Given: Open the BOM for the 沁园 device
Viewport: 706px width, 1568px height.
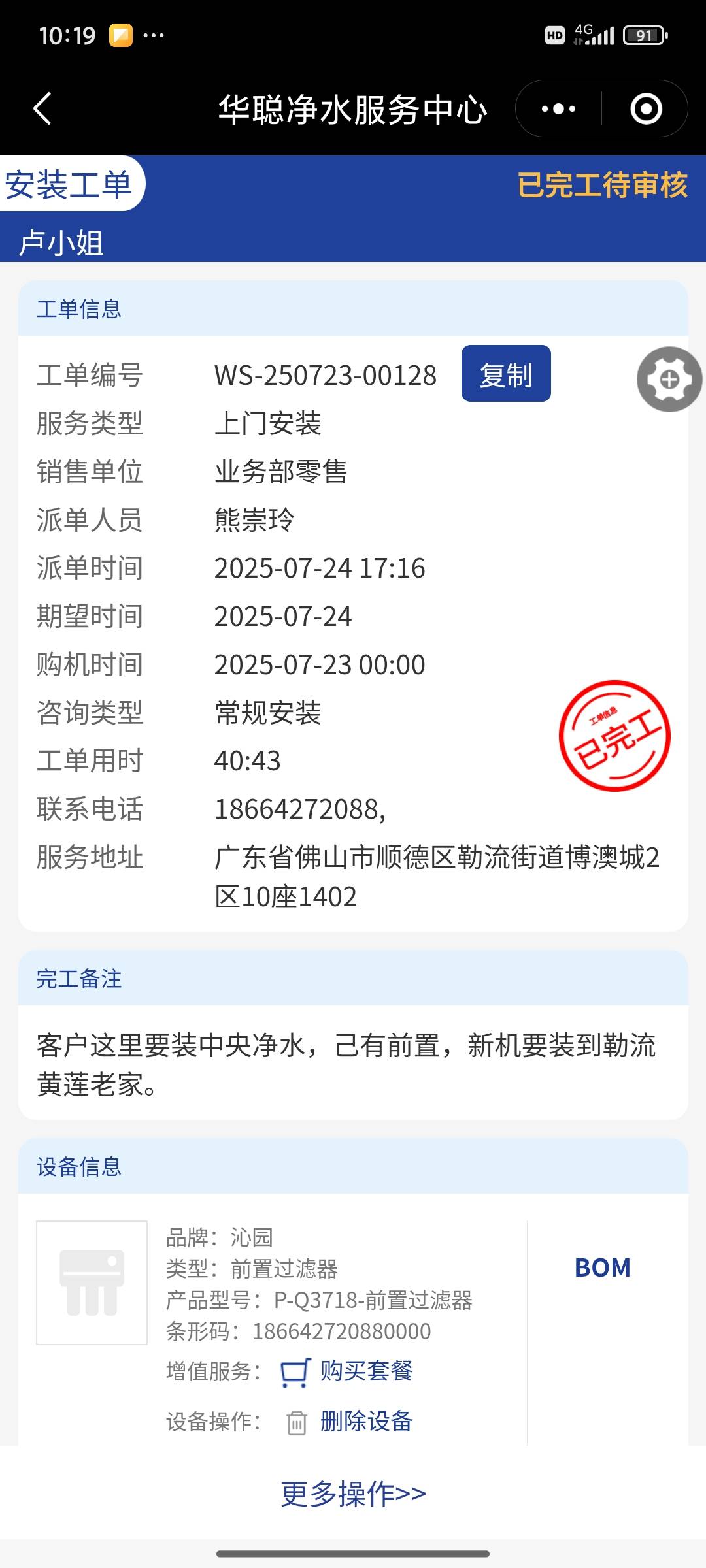Looking at the screenshot, I should coord(602,1267).
